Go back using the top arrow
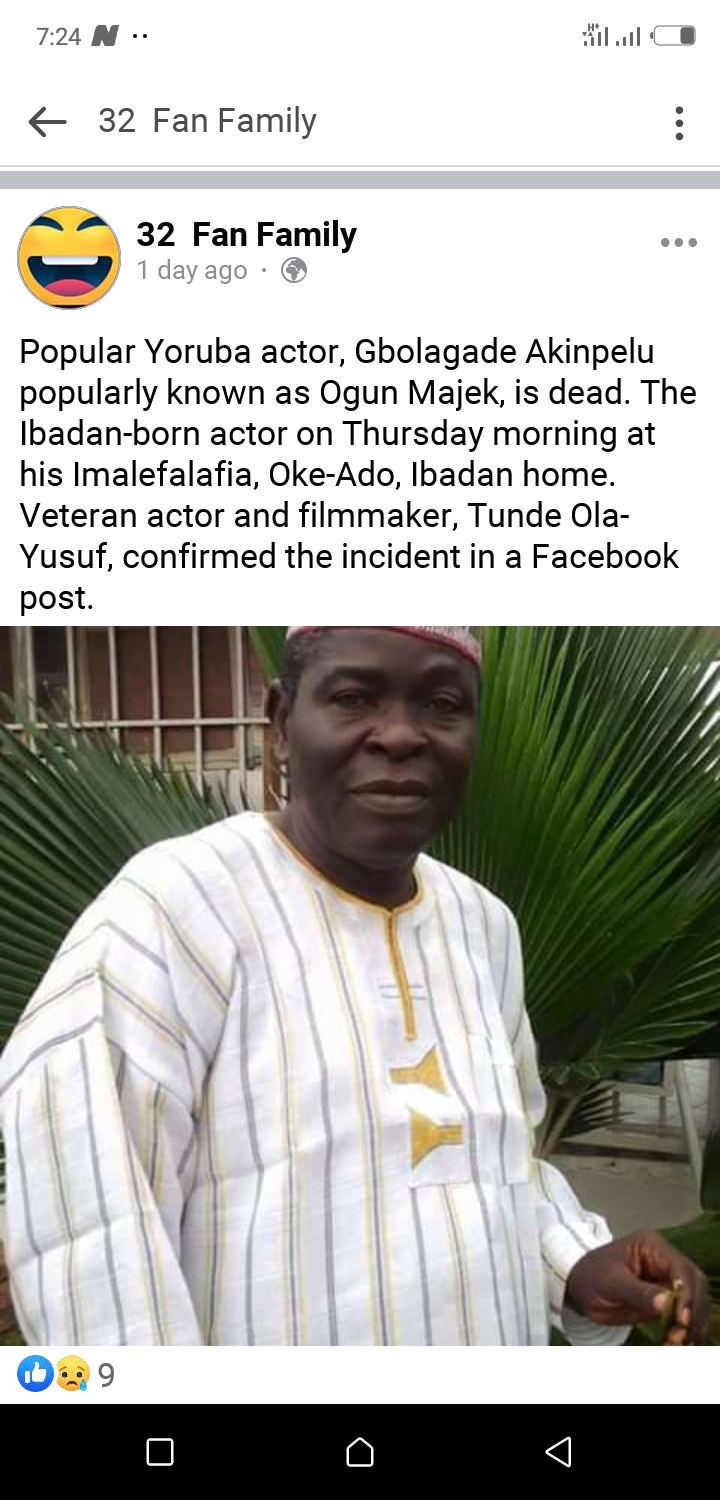The width and height of the screenshot is (720, 1500). tap(47, 122)
